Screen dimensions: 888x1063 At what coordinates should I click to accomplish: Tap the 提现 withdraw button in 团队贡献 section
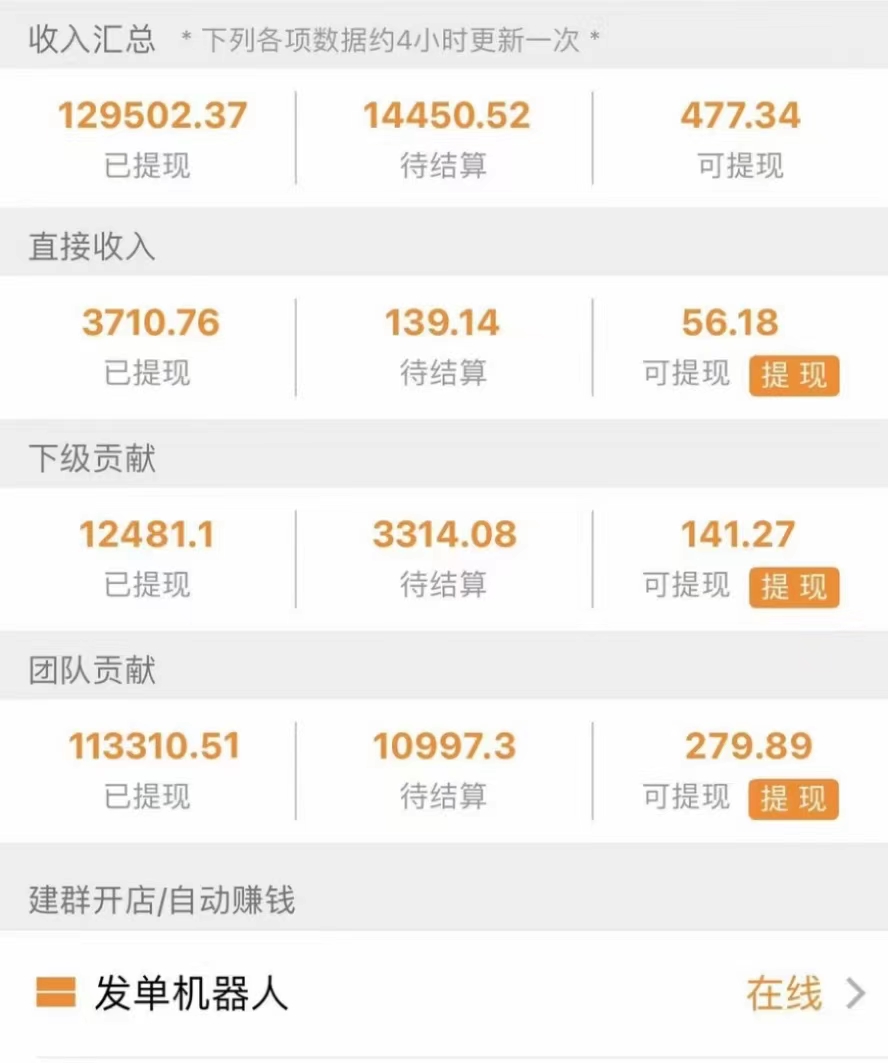(794, 800)
